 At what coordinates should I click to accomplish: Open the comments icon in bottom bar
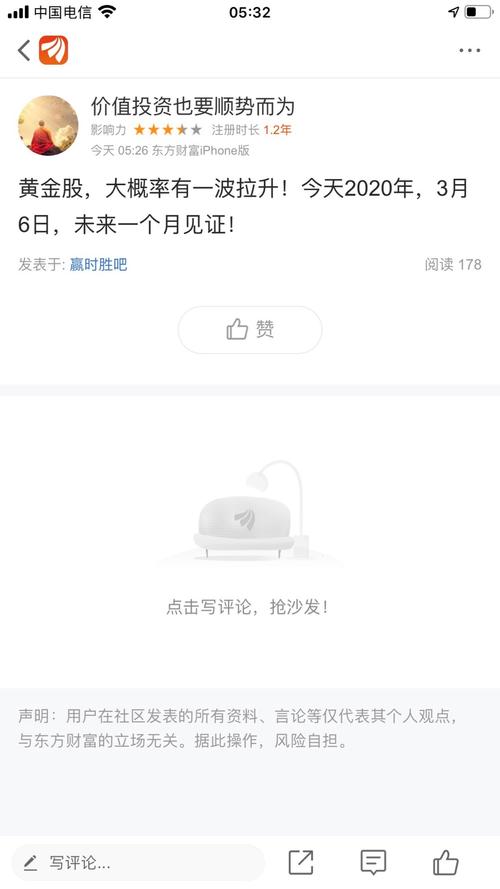pyautogui.click(x=374, y=862)
